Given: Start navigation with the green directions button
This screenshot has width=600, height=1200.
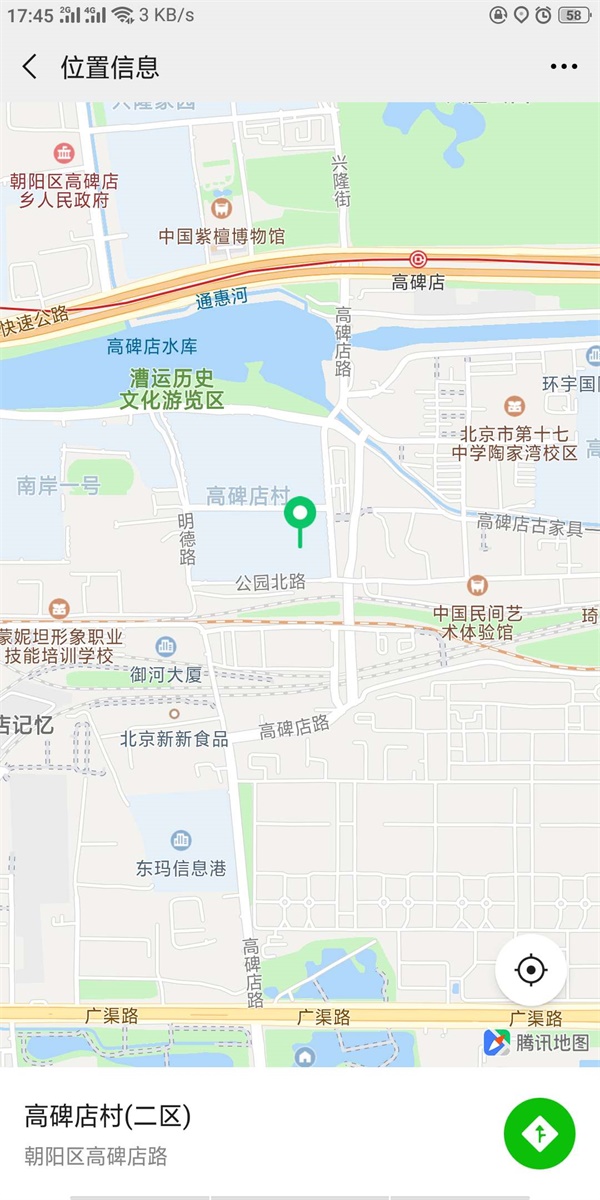Looking at the screenshot, I should (540, 1133).
